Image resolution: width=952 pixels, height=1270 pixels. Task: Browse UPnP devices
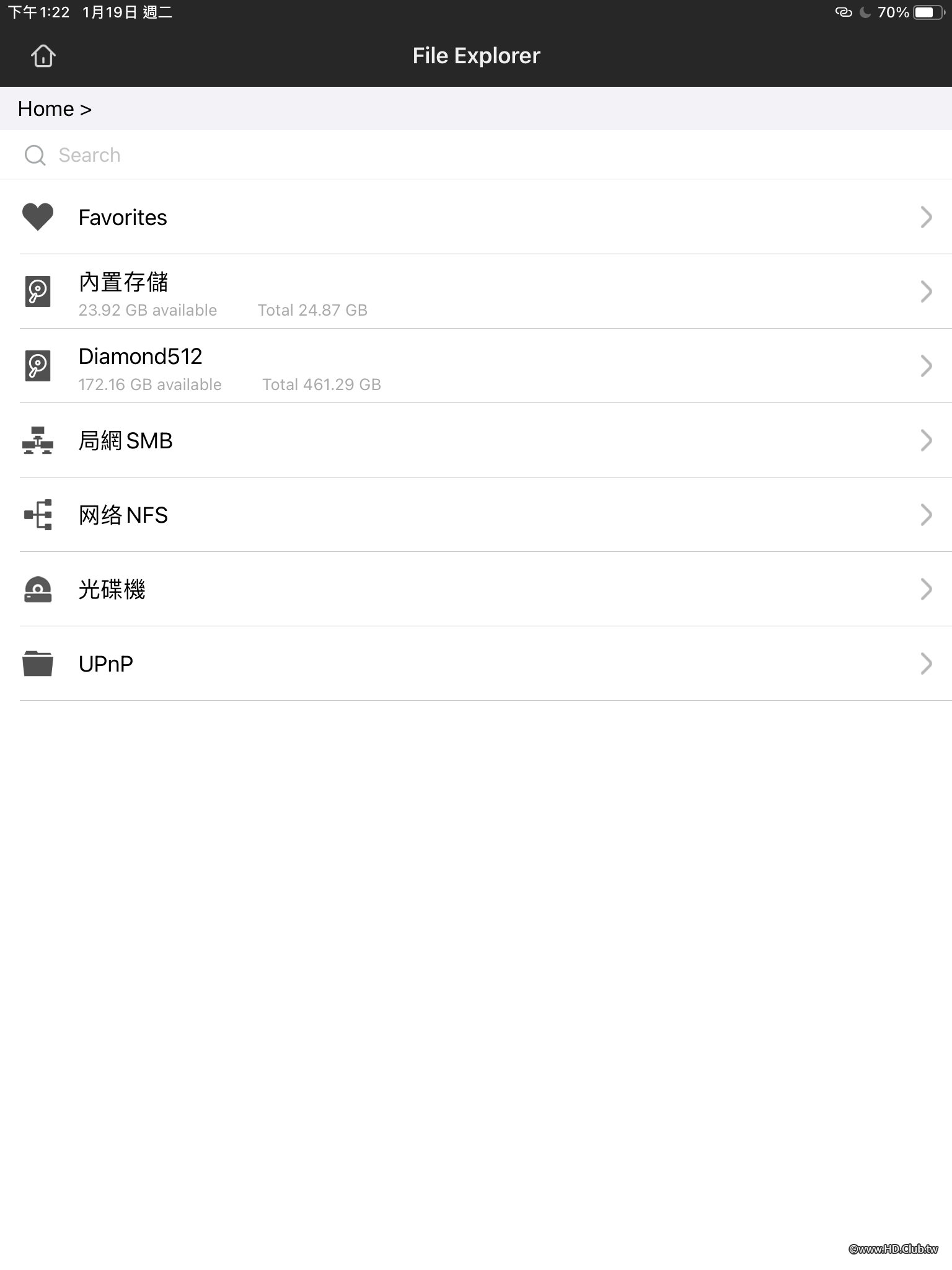106,664
